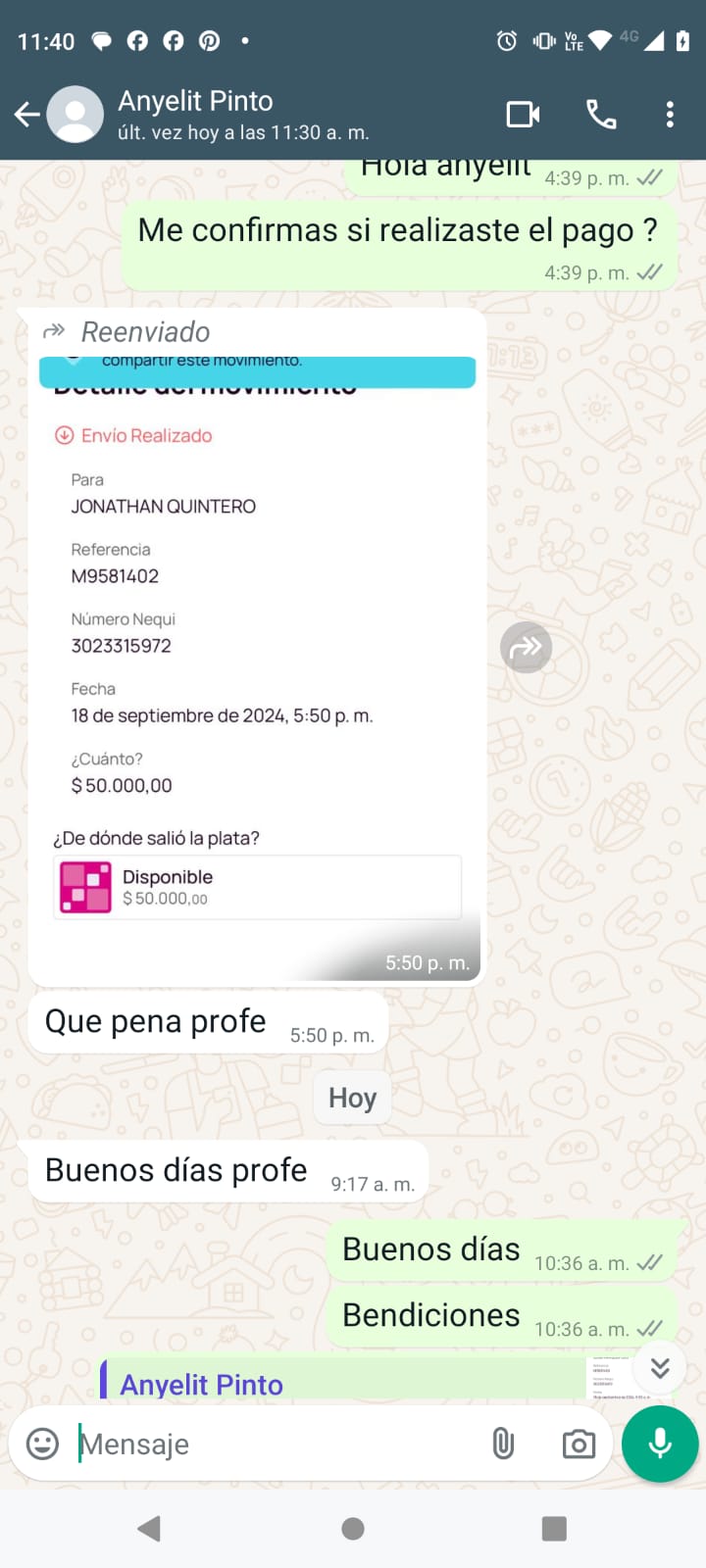The image size is (706, 1568).
Task: Start a video call with Anyelit
Action: point(523,115)
